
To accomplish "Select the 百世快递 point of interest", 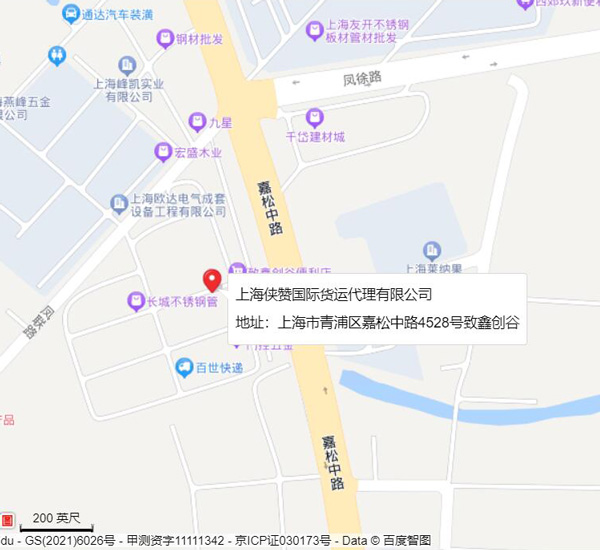I will coord(184,367).
